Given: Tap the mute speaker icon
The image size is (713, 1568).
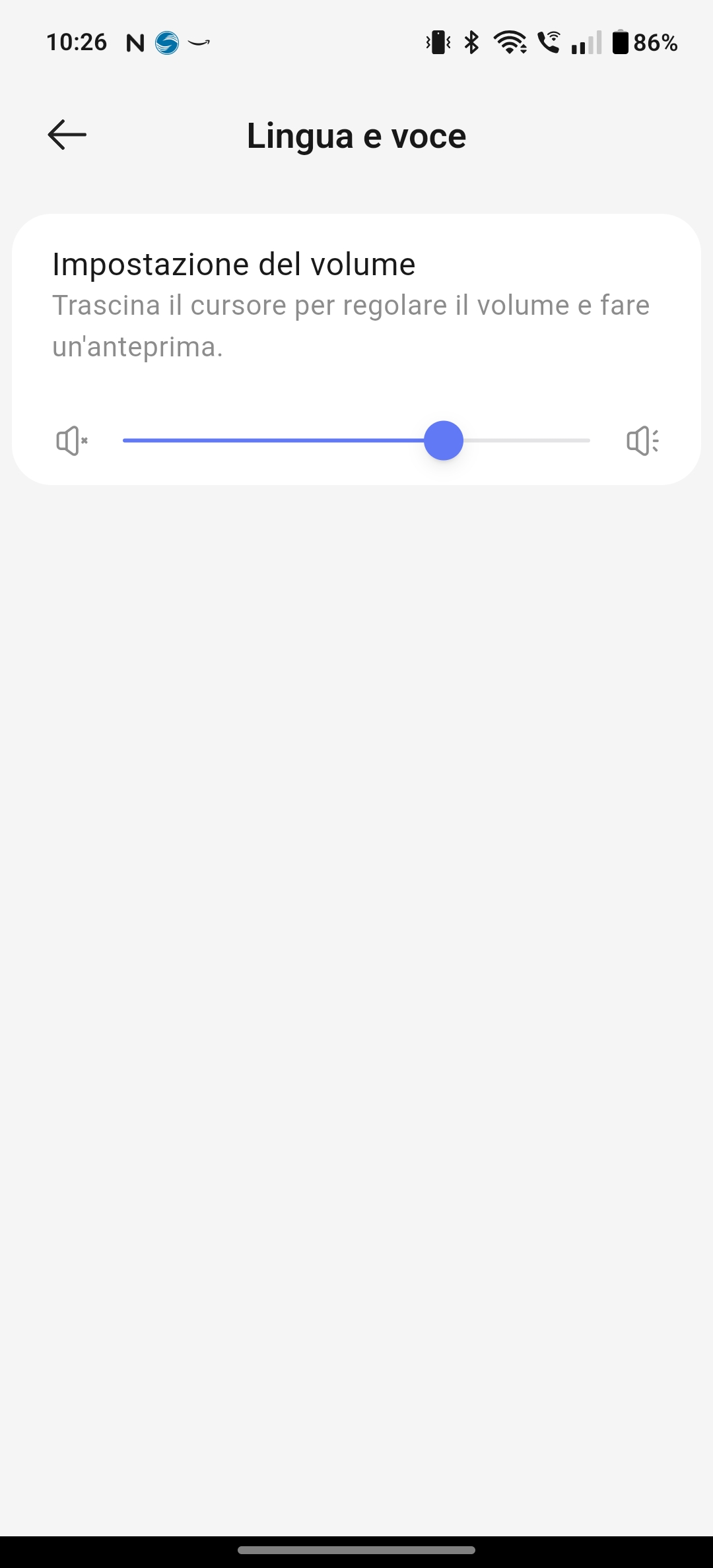Looking at the screenshot, I should click(72, 441).
